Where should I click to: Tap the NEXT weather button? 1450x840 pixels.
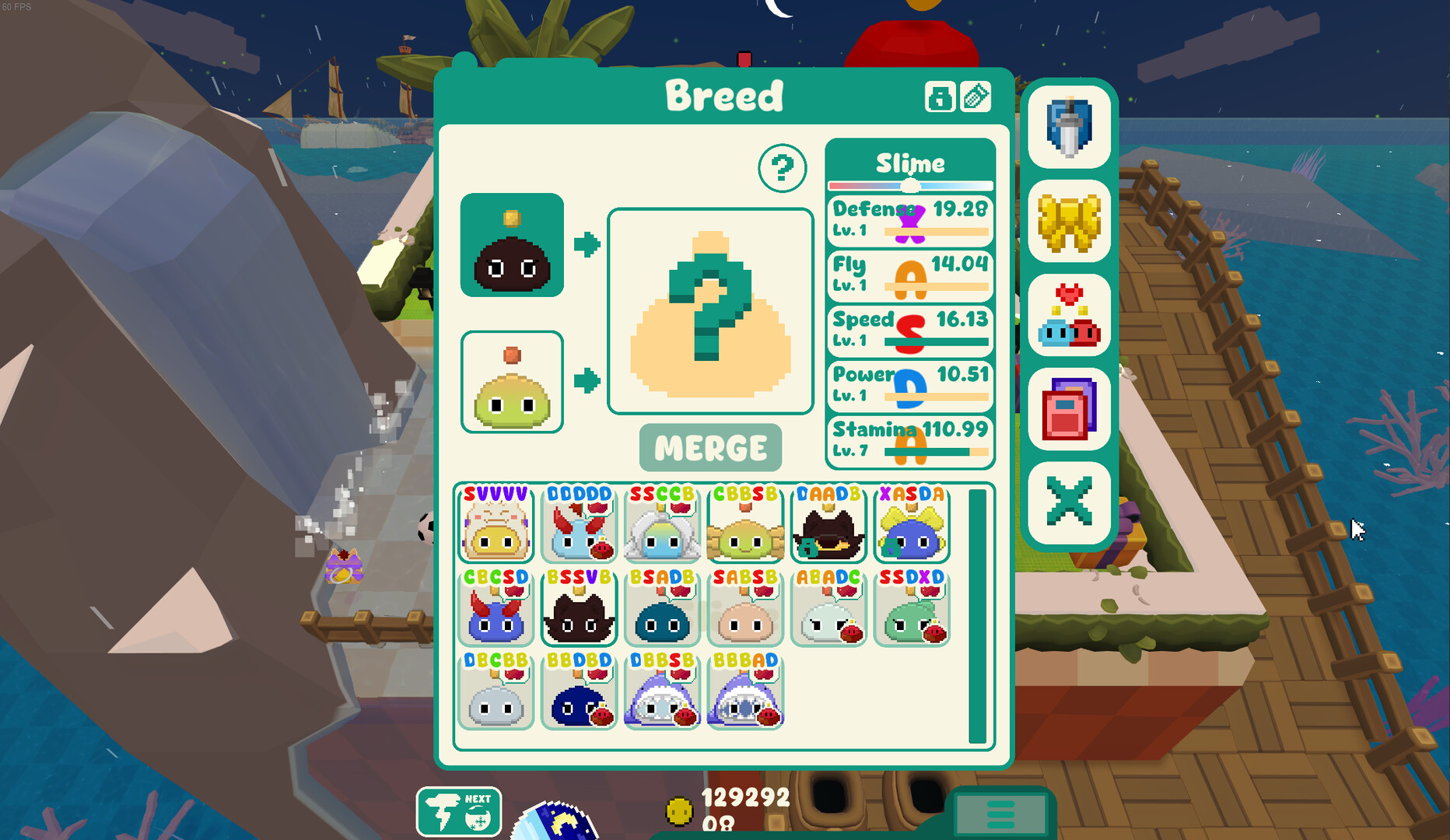coord(459,811)
